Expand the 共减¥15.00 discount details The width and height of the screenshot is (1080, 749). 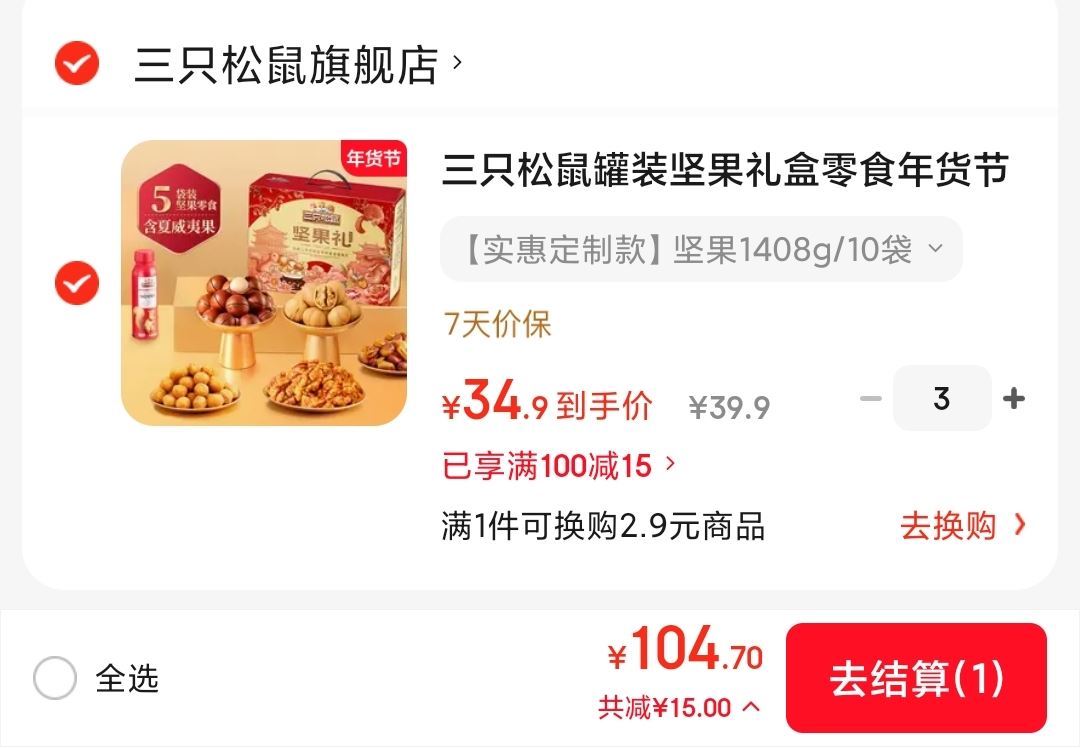[x=679, y=708]
